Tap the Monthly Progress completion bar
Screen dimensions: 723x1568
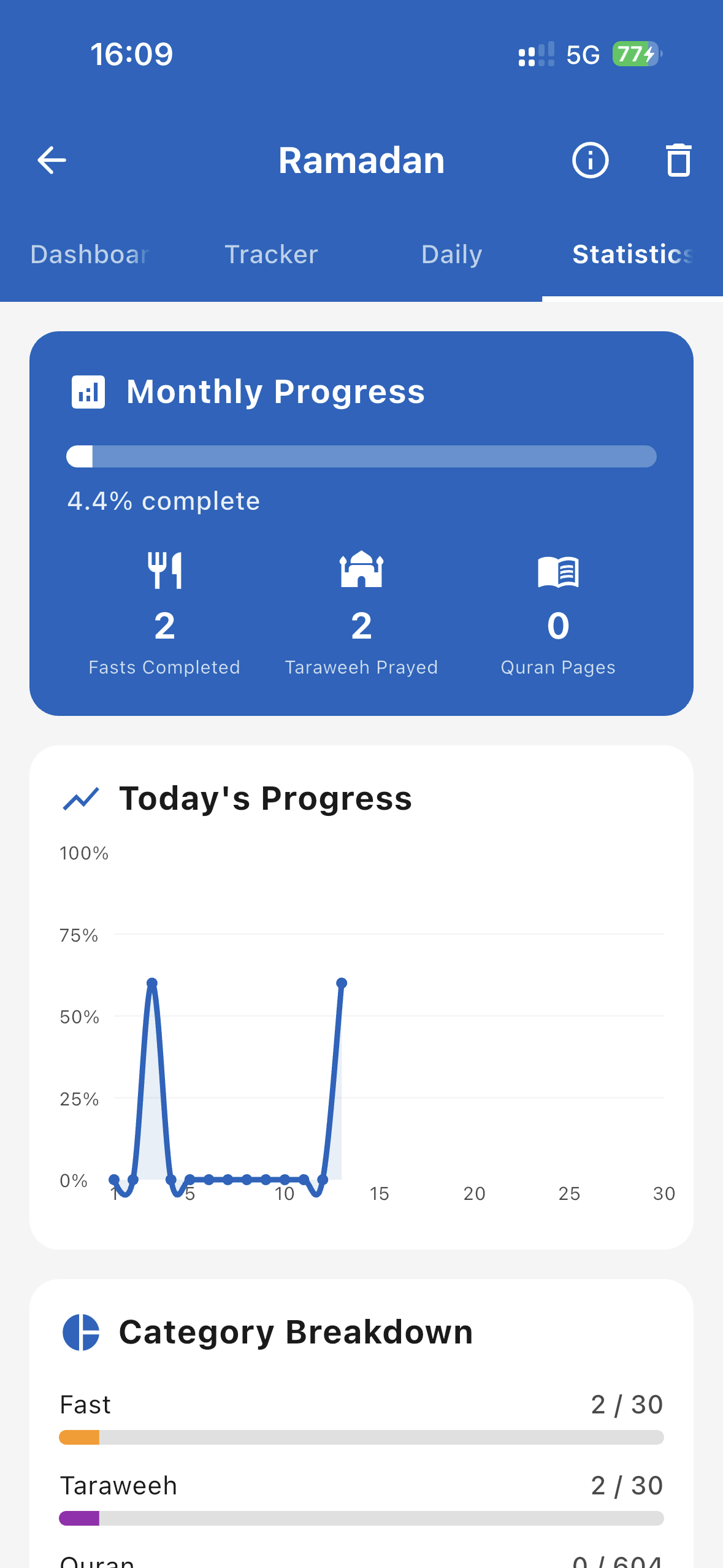361,456
